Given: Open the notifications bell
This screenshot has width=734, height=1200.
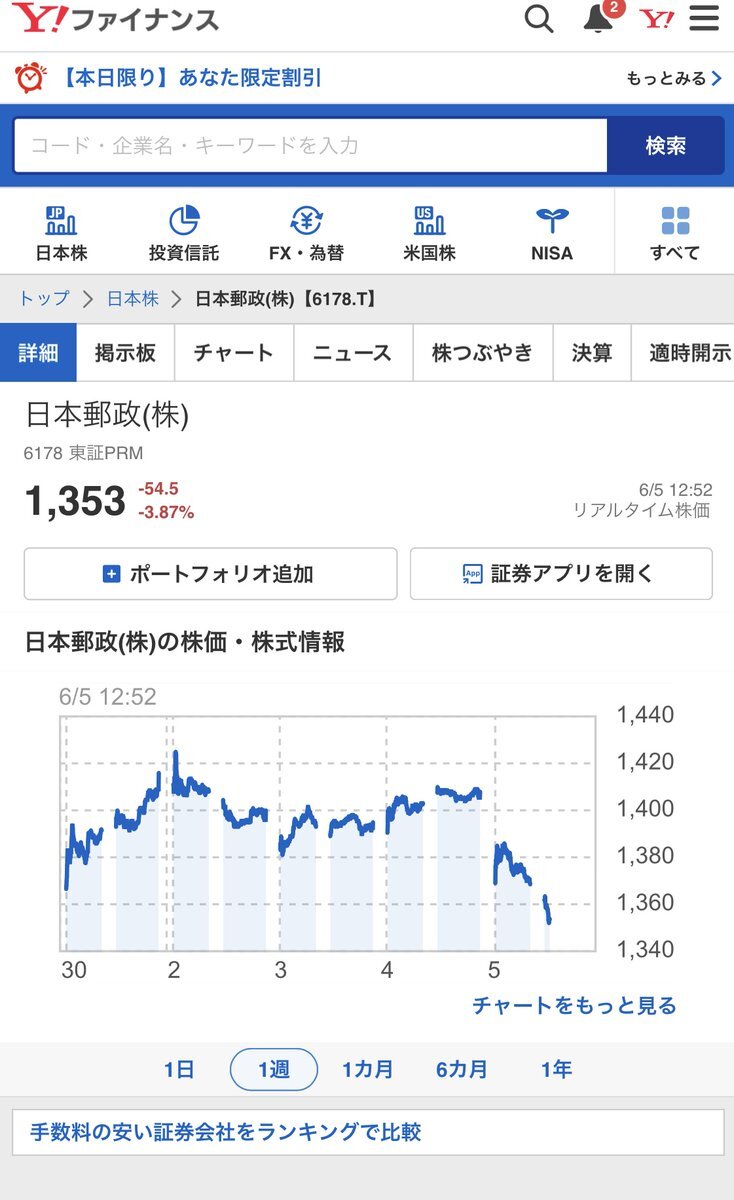Looking at the screenshot, I should point(599,19).
